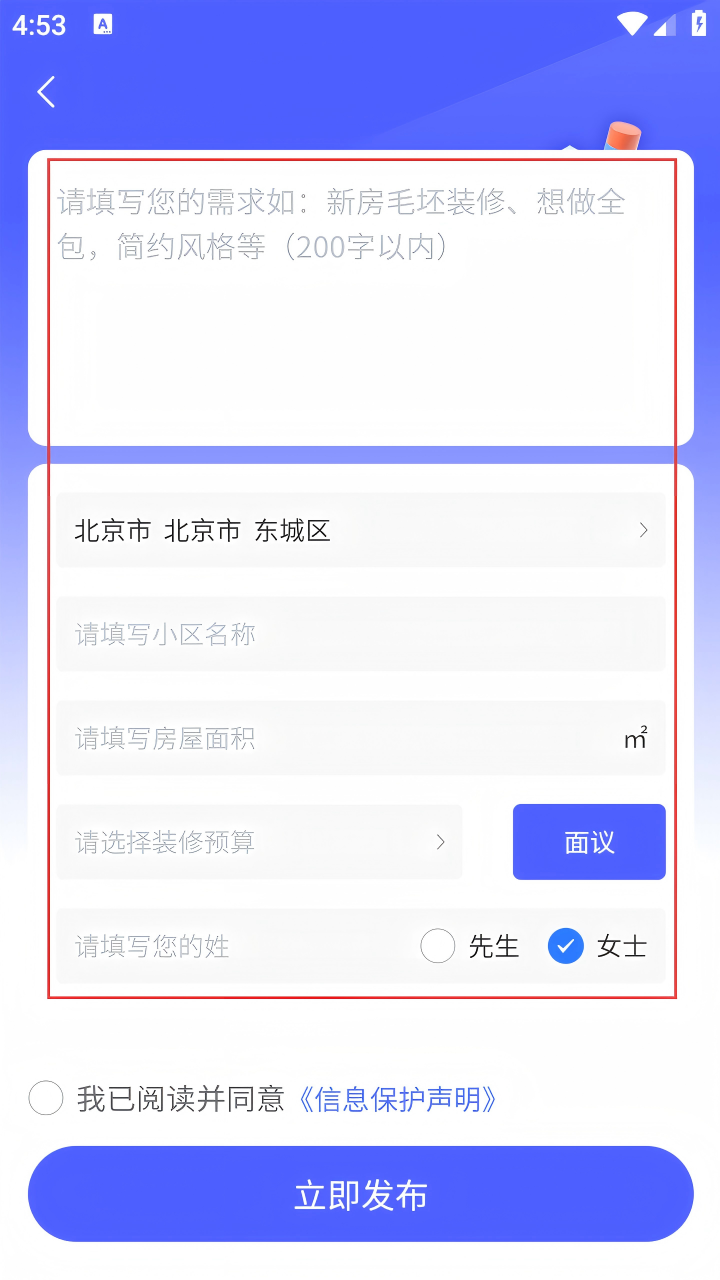Tap the 请填写房屋面积 field
The width and height of the screenshot is (720, 1280).
pyautogui.click(x=330, y=738)
